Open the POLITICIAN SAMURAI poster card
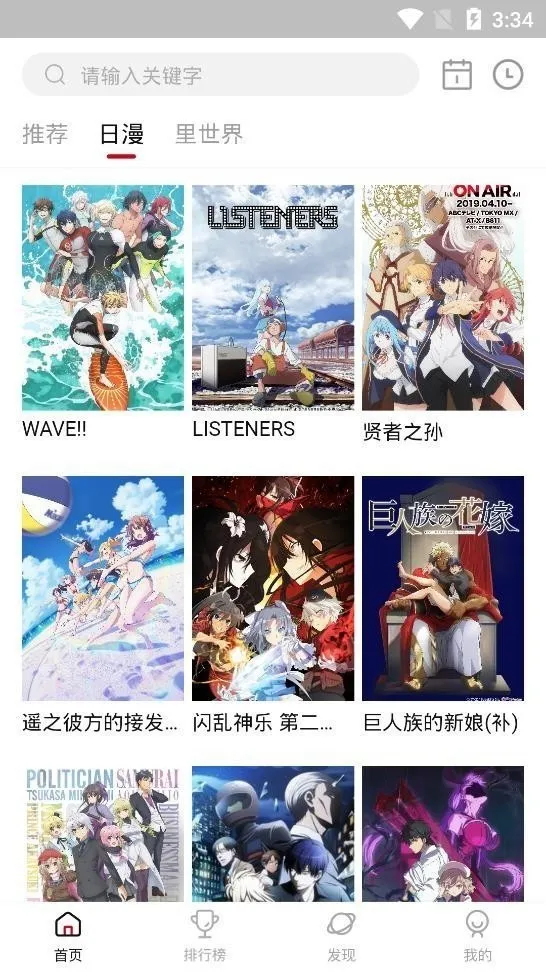This screenshot has height=972, width=546. [x=103, y=834]
